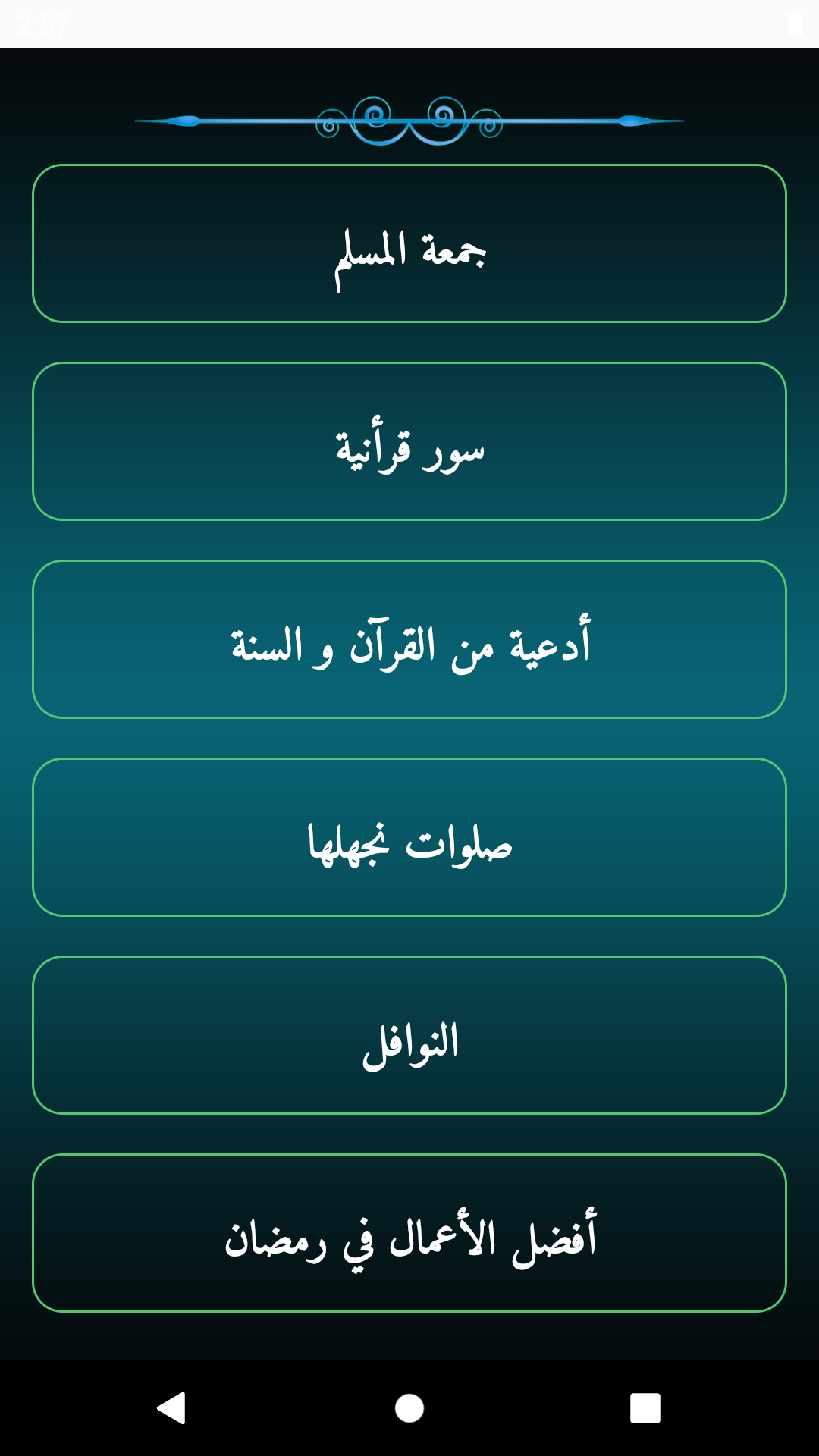The height and width of the screenshot is (1456, 819).
Task: Open جمعة المسلم section
Action: point(409,243)
